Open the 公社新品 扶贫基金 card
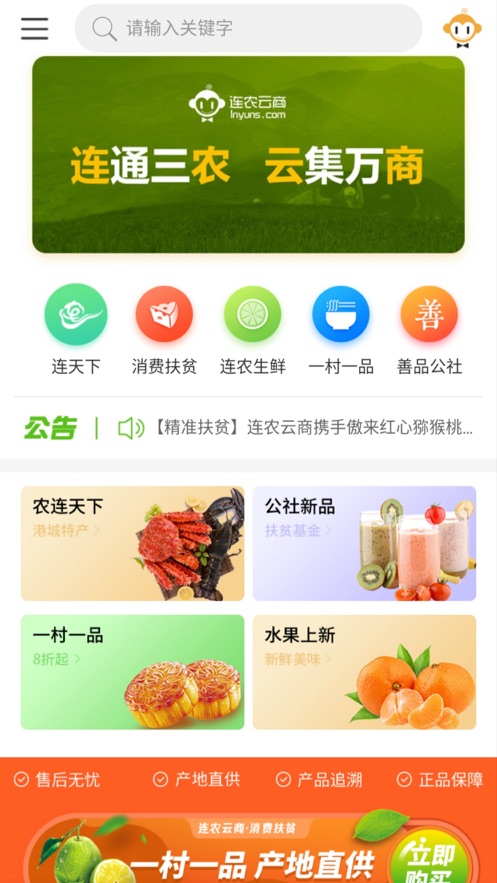The image size is (497, 883). [x=364, y=543]
